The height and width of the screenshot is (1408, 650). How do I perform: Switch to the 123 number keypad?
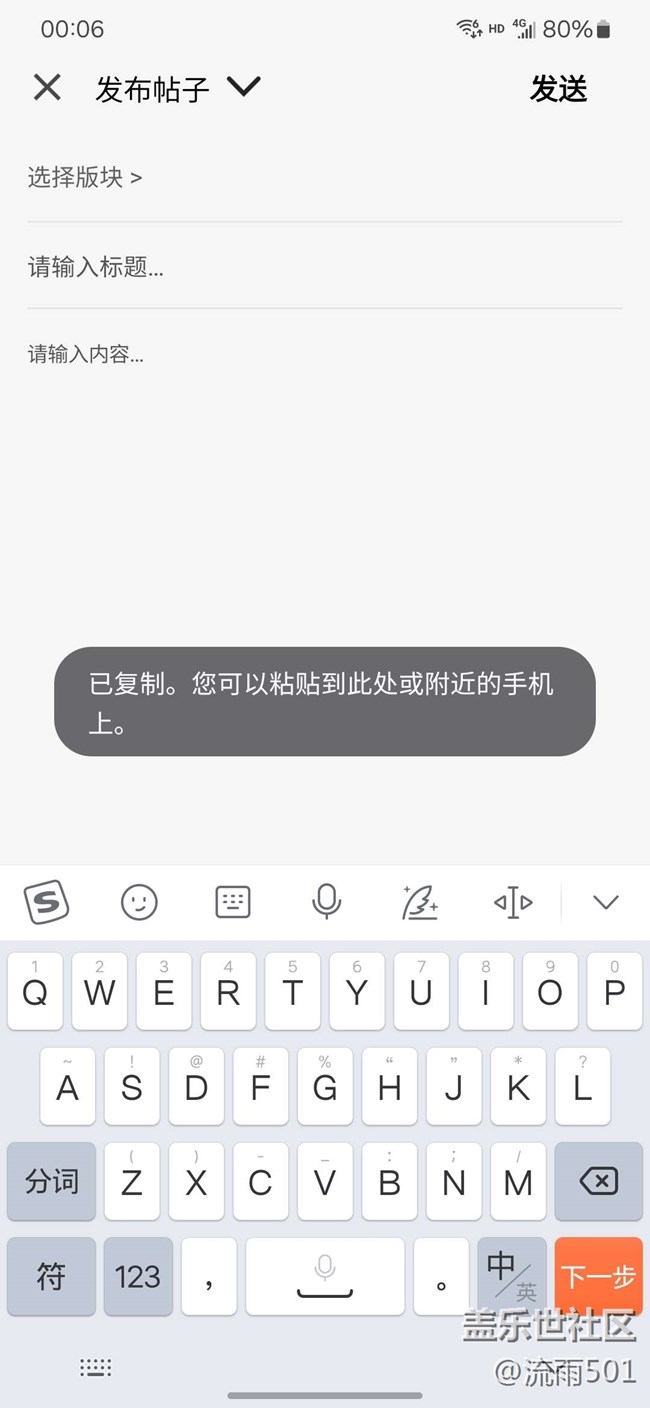pyautogui.click(x=138, y=1276)
